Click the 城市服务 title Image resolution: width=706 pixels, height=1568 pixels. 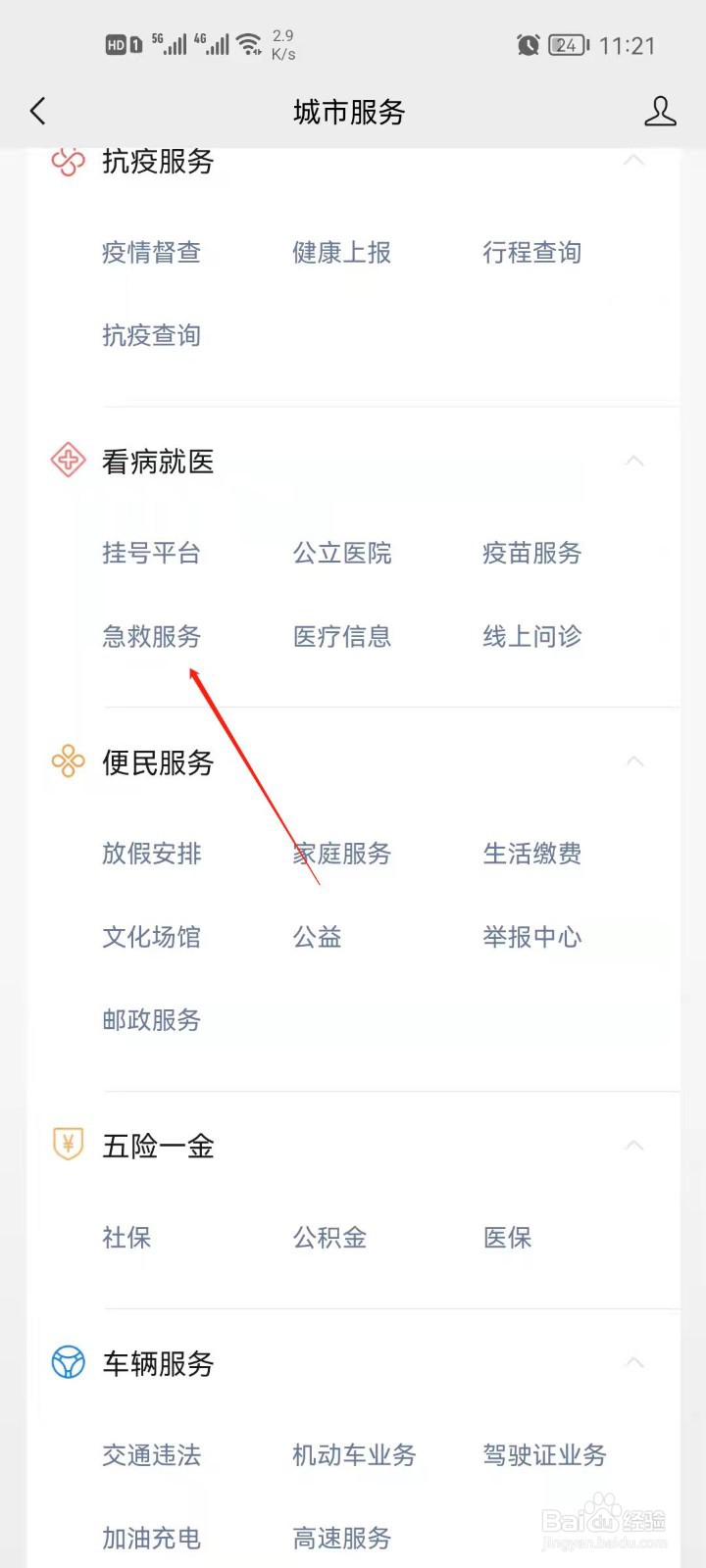pos(346,112)
